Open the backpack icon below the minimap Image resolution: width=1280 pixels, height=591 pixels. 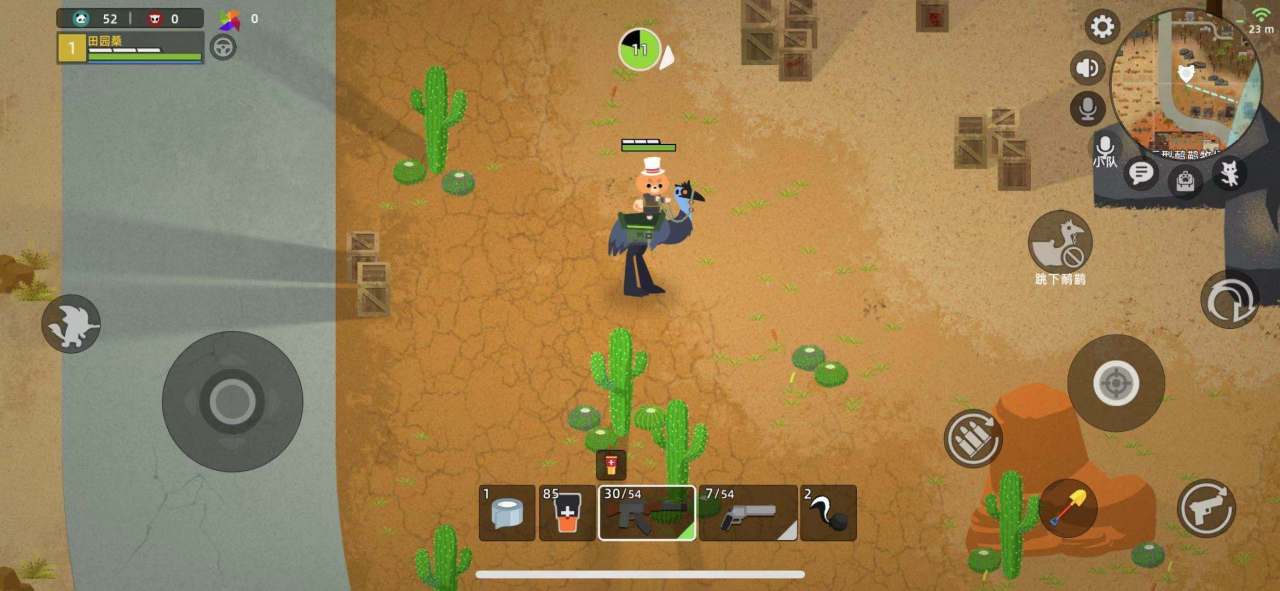[x=1185, y=181]
